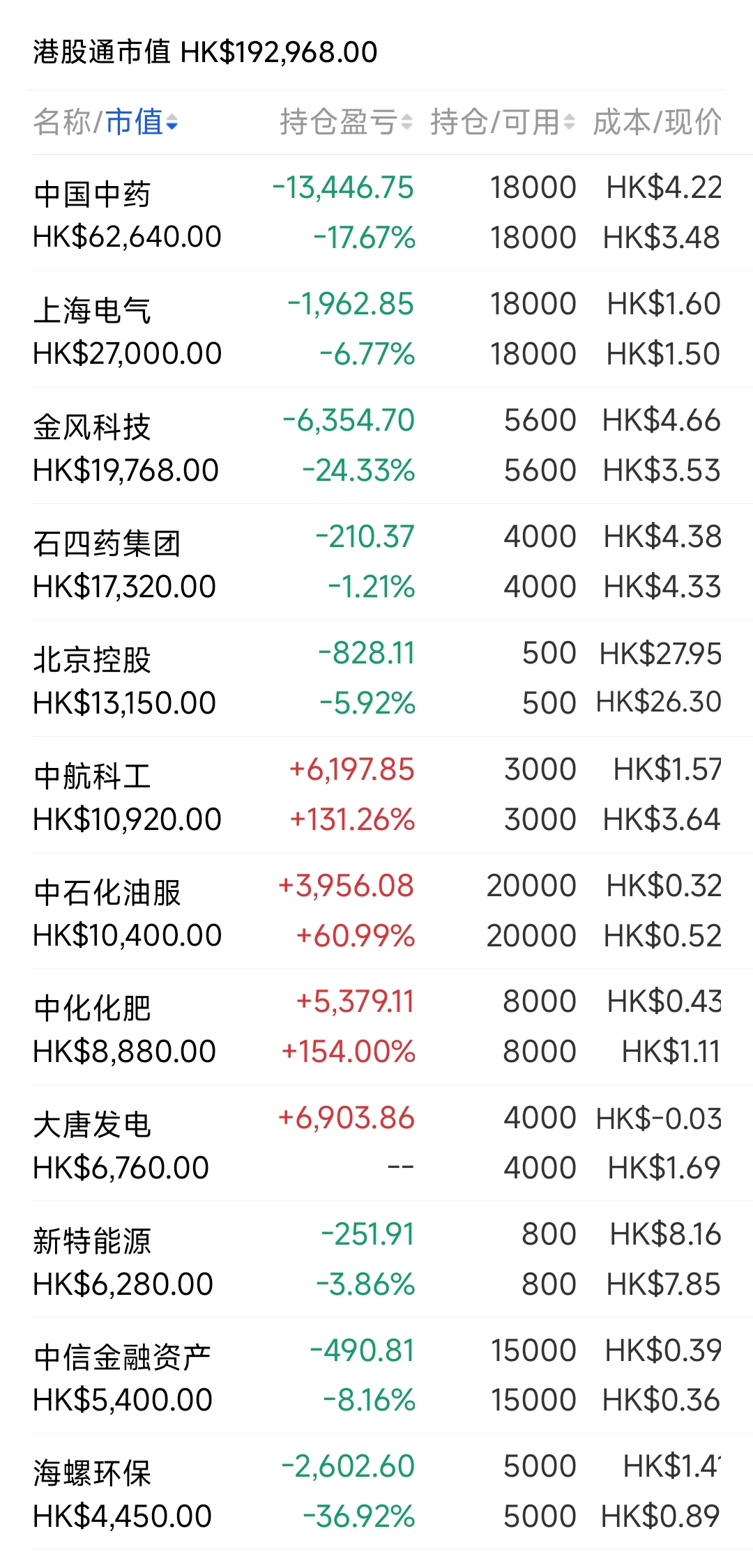This screenshot has width=753, height=1568.
Task: View 金风科技 position details
Action: coord(376,445)
